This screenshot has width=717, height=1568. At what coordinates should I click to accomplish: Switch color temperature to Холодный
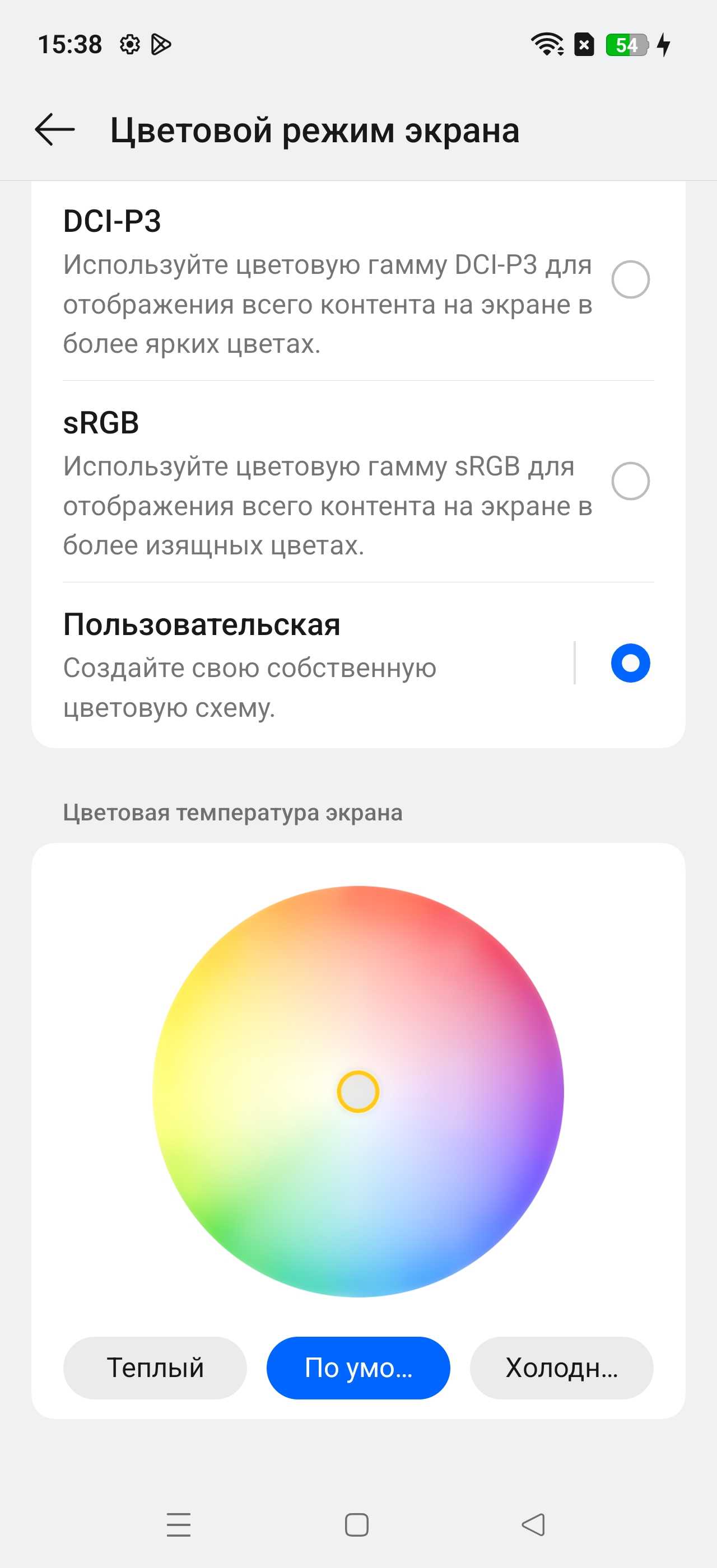[x=561, y=1368]
